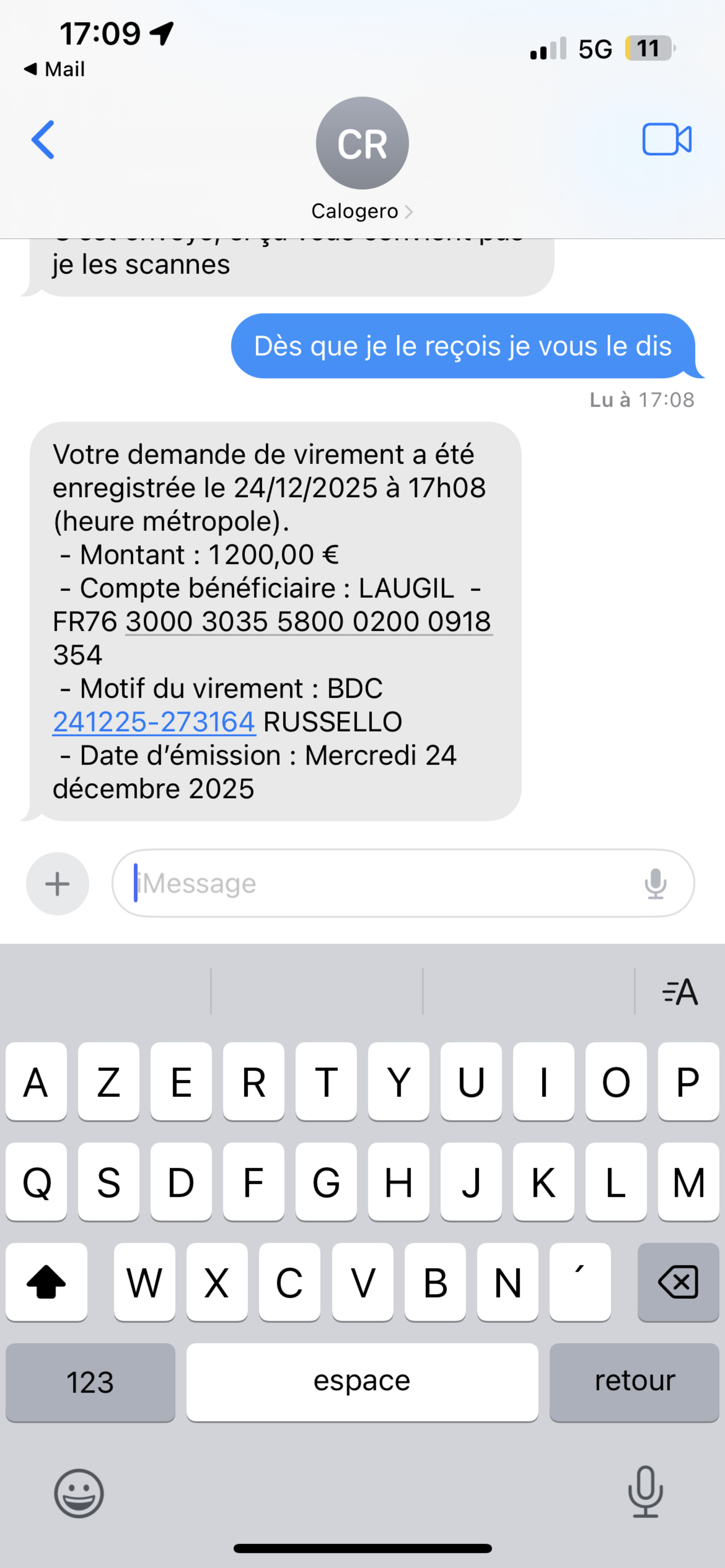
Task: Switch keyboard to numbers with 123
Action: tap(90, 1382)
